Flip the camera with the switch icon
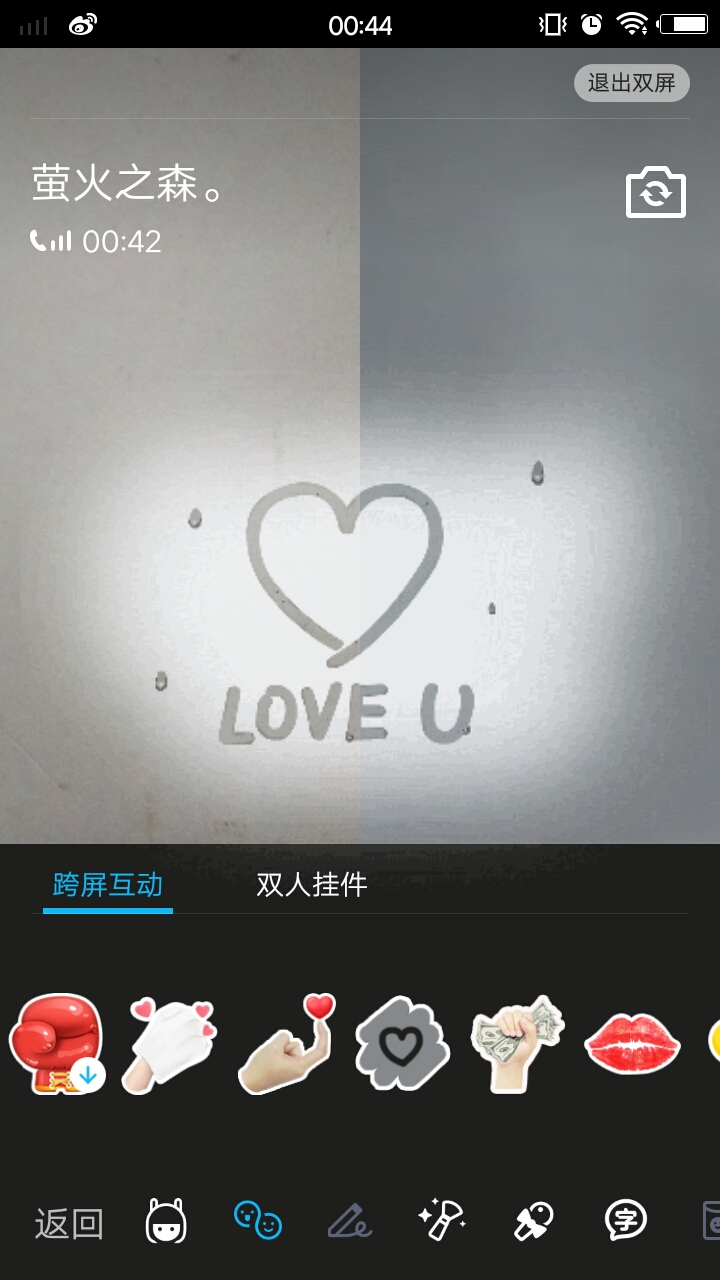The image size is (720, 1280). coord(656,192)
